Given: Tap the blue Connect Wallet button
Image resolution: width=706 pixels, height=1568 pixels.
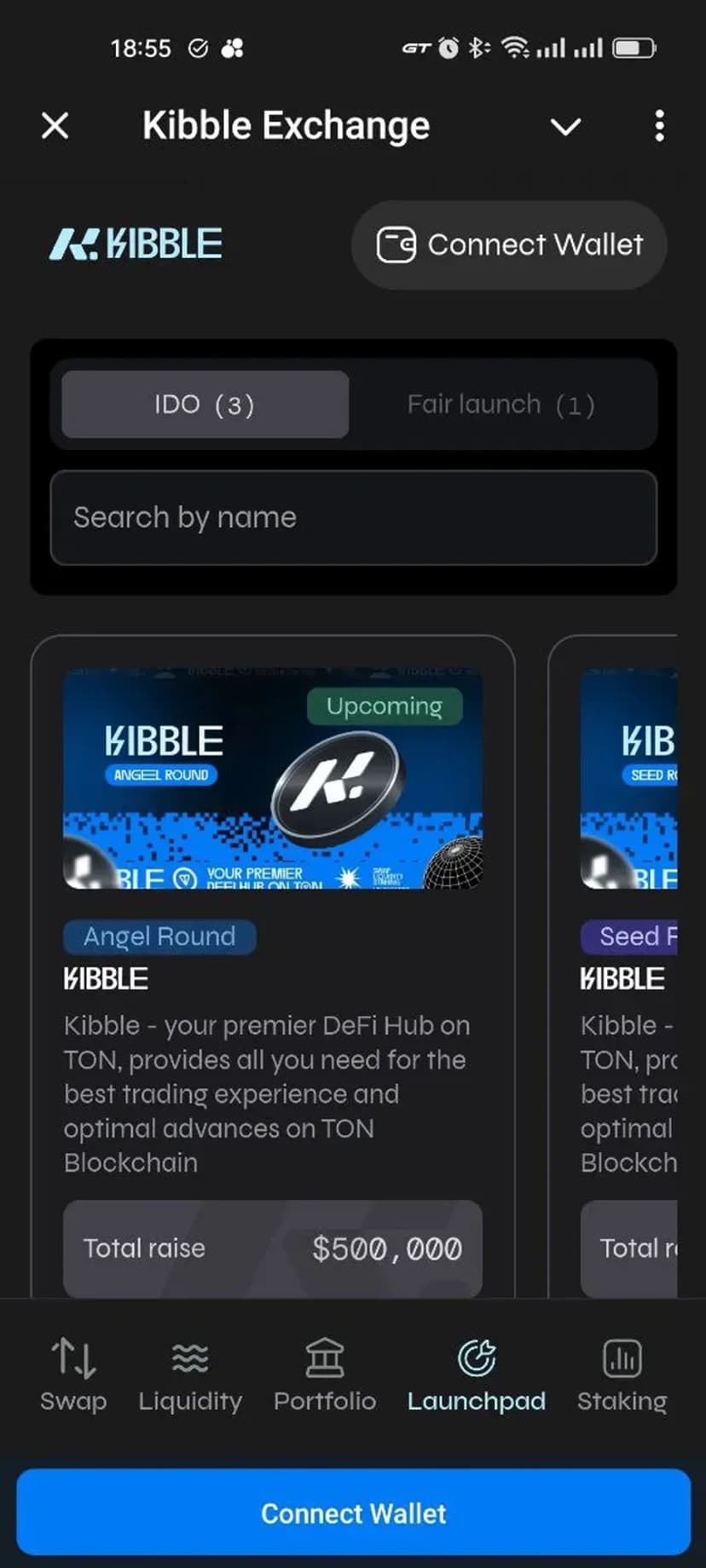Looking at the screenshot, I should [353, 1513].
